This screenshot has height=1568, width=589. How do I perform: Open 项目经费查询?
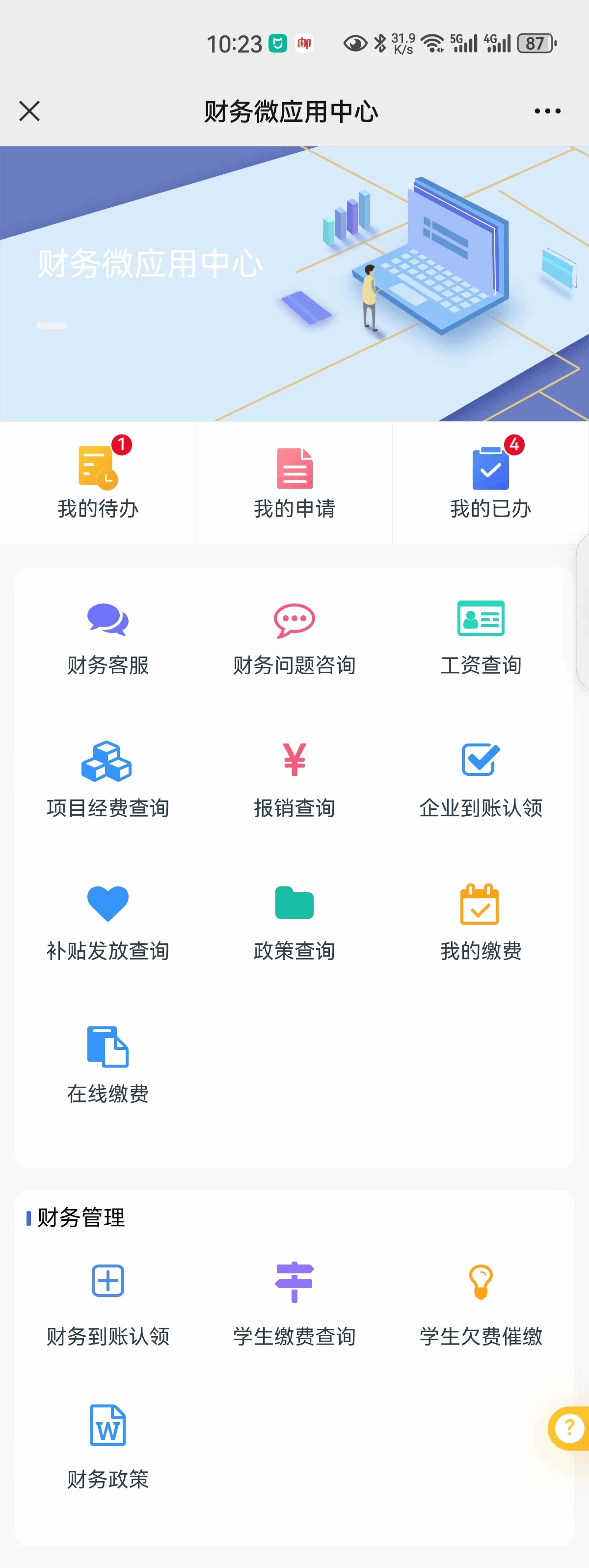[x=107, y=780]
